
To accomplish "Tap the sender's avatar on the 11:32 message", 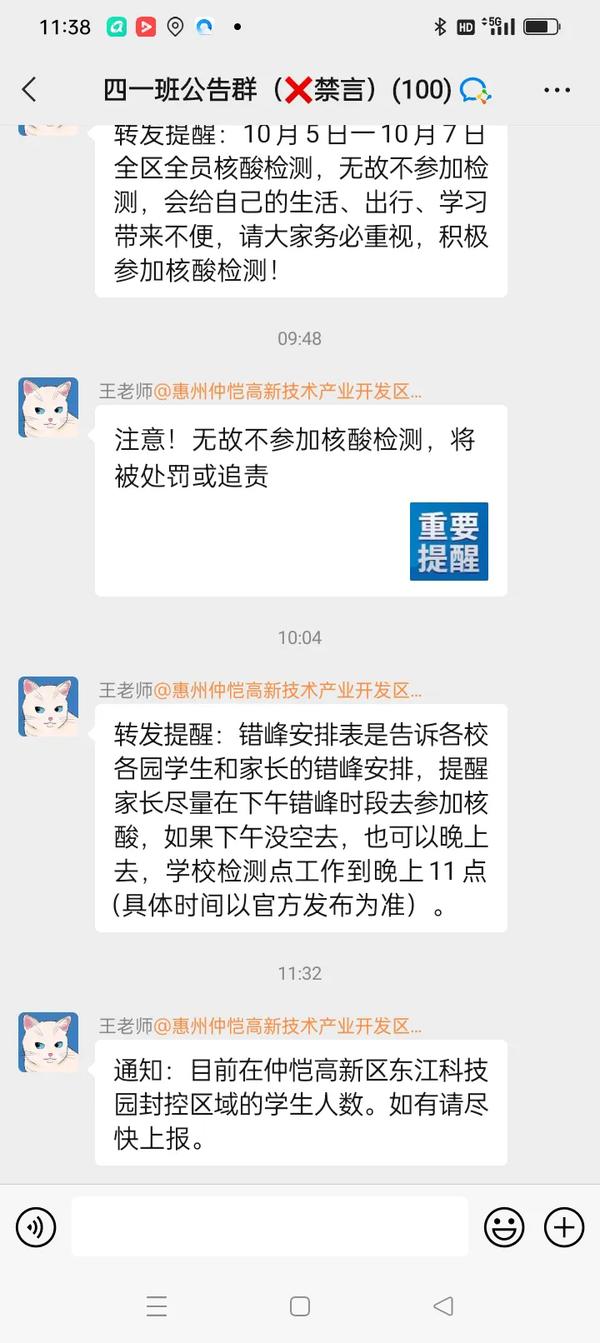I will pyautogui.click(x=48, y=1042).
